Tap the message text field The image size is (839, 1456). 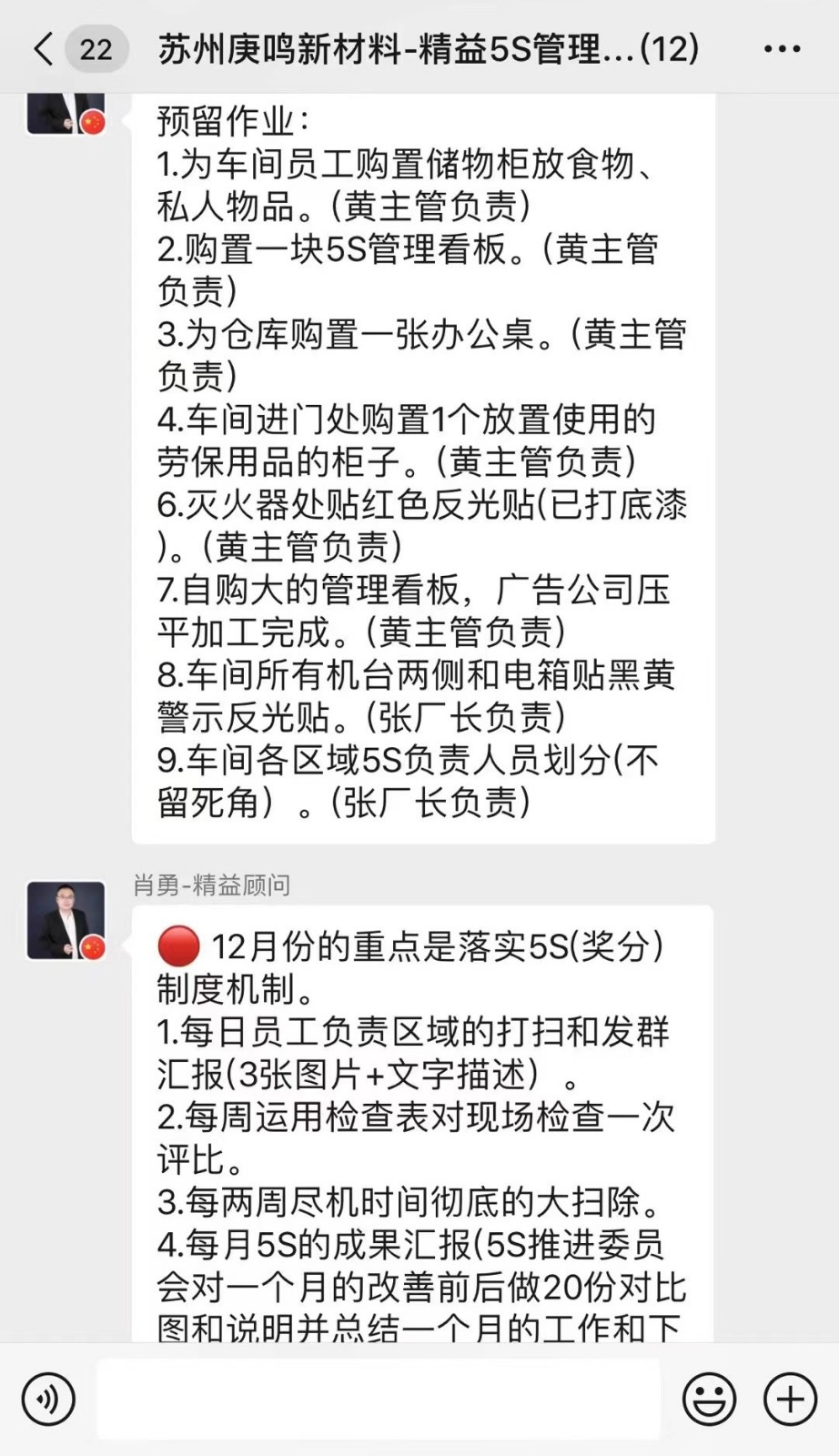[x=379, y=1399]
